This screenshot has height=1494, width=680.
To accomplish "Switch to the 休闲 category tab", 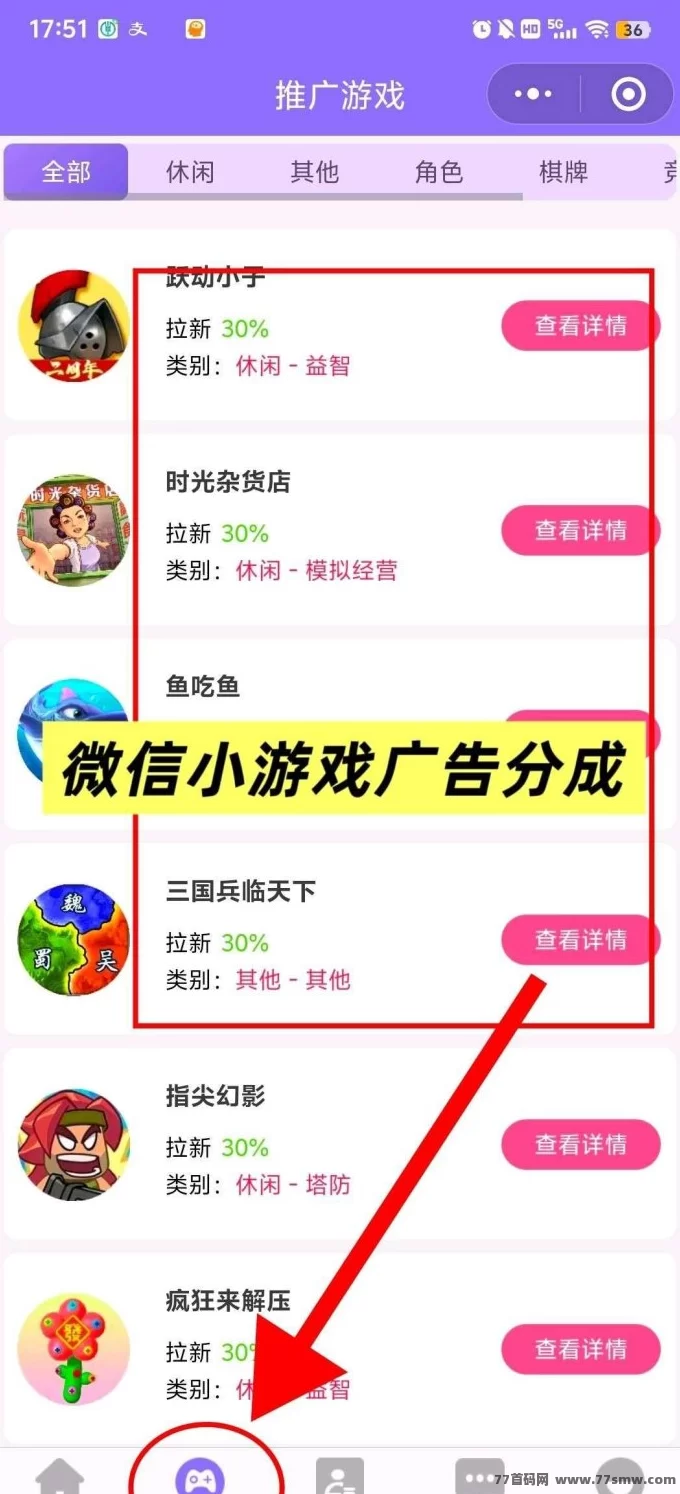I will [x=190, y=172].
